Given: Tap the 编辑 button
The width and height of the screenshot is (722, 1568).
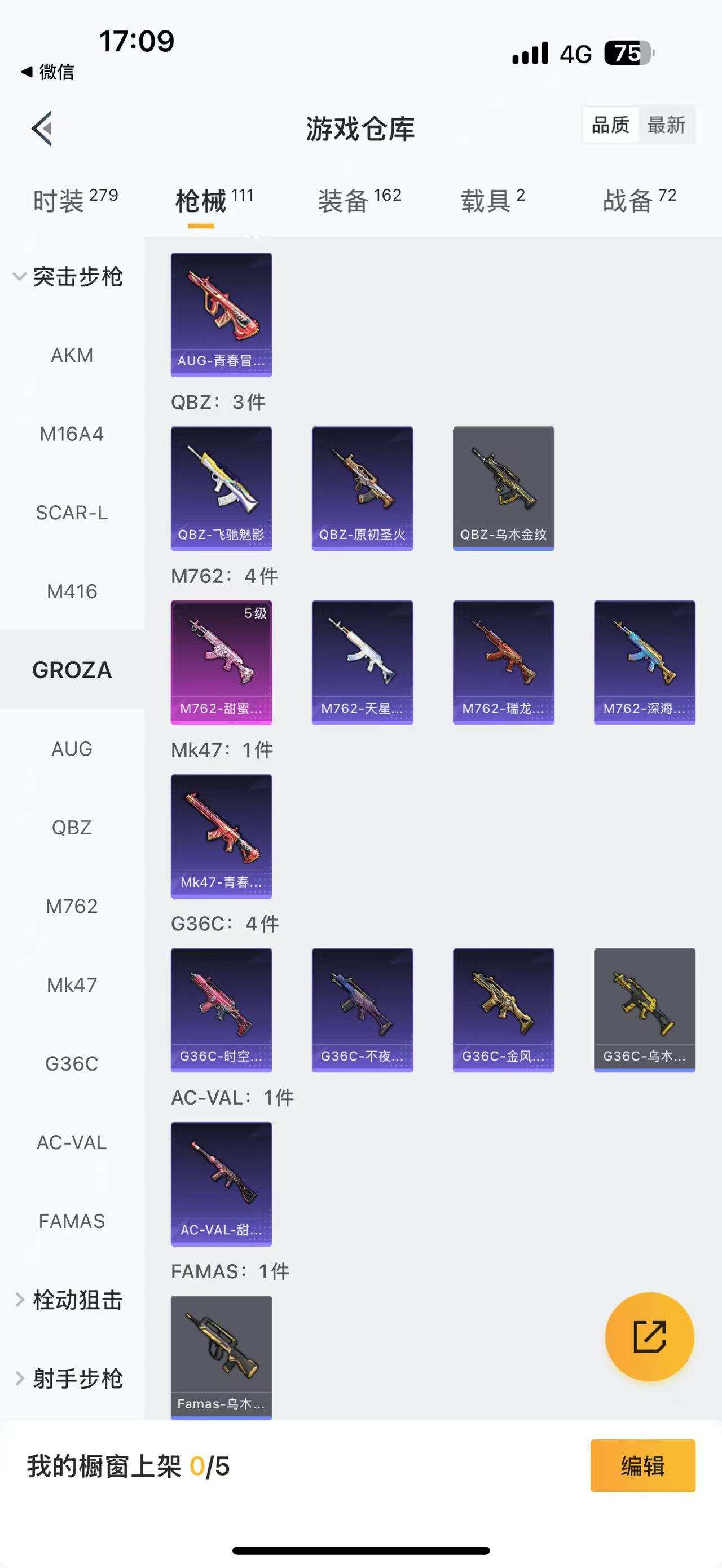Looking at the screenshot, I should [642, 1466].
